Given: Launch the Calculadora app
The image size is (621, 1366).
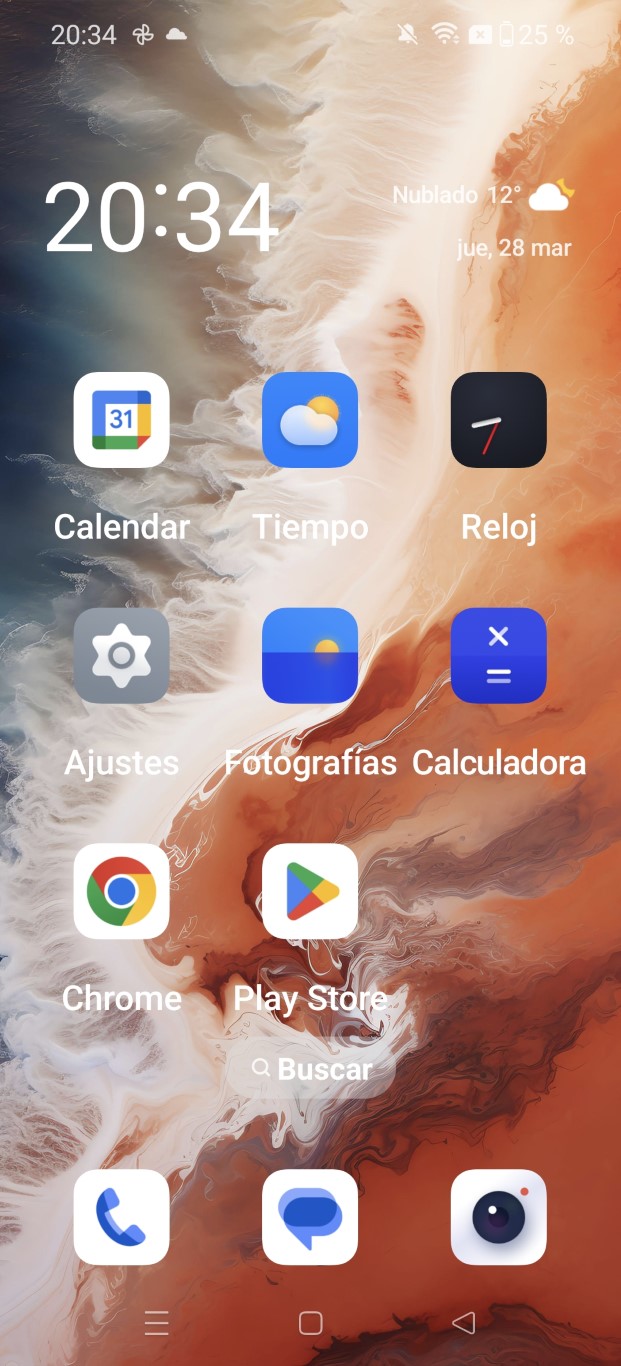Looking at the screenshot, I should 498,655.
